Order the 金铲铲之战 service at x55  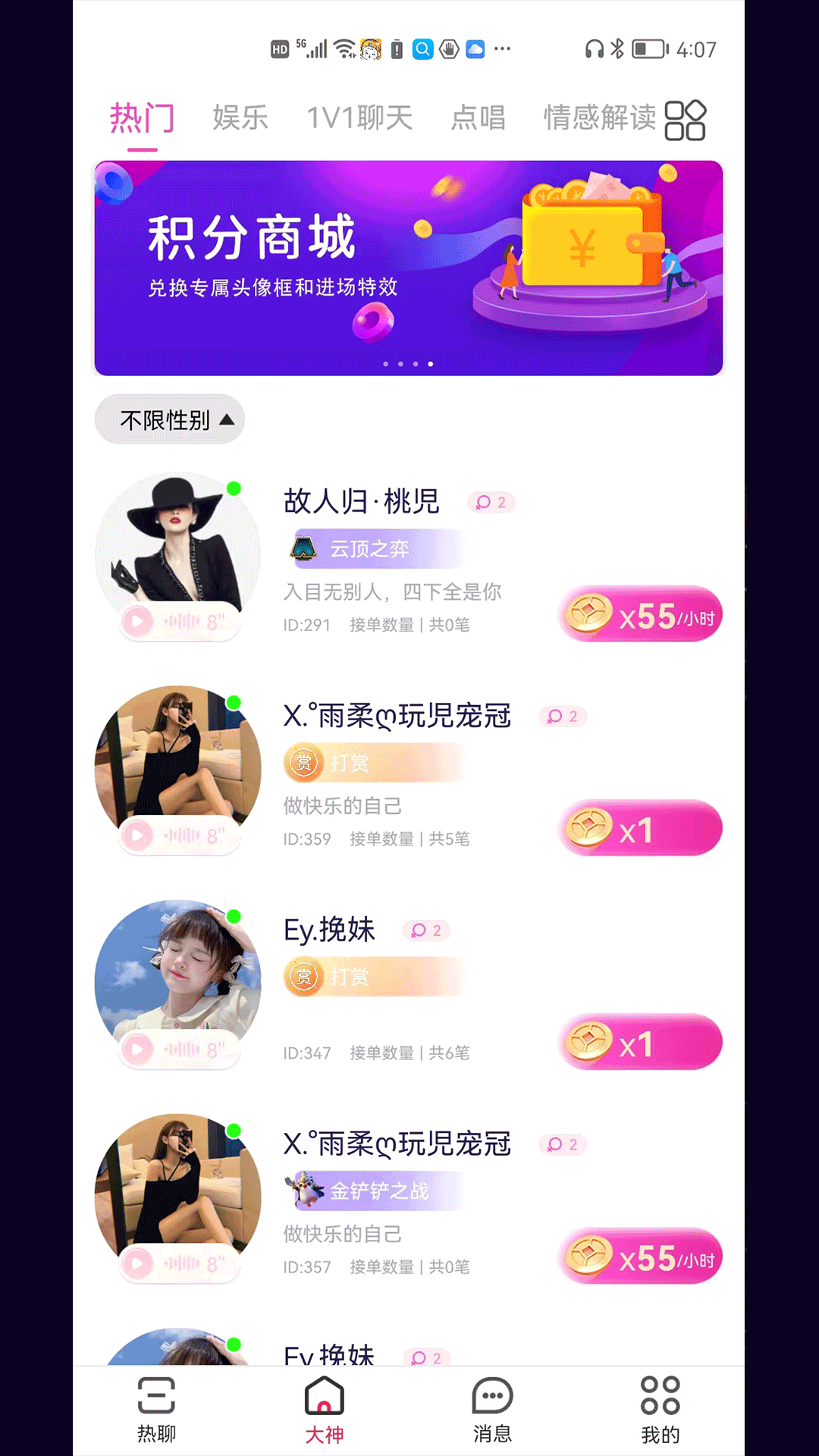tap(641, 1257)
